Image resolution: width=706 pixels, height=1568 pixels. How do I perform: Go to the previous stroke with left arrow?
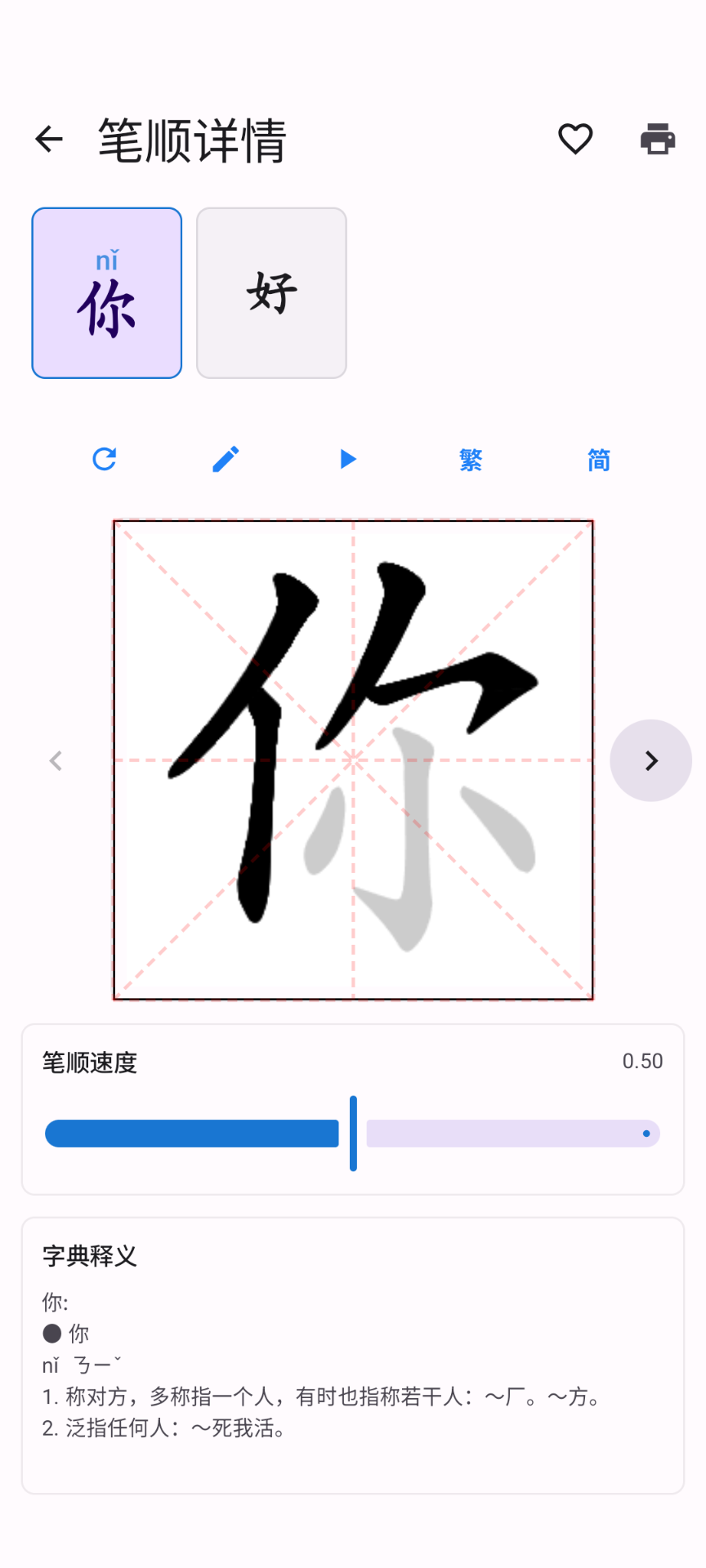point(56,760)
